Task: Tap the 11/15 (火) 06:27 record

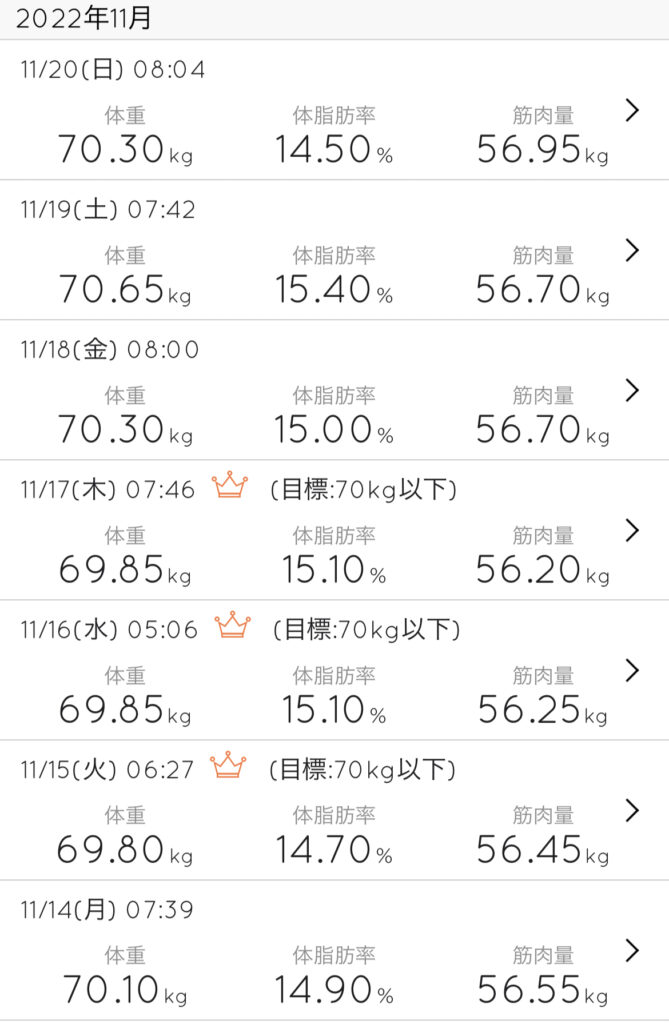Action: pos(334,812)
